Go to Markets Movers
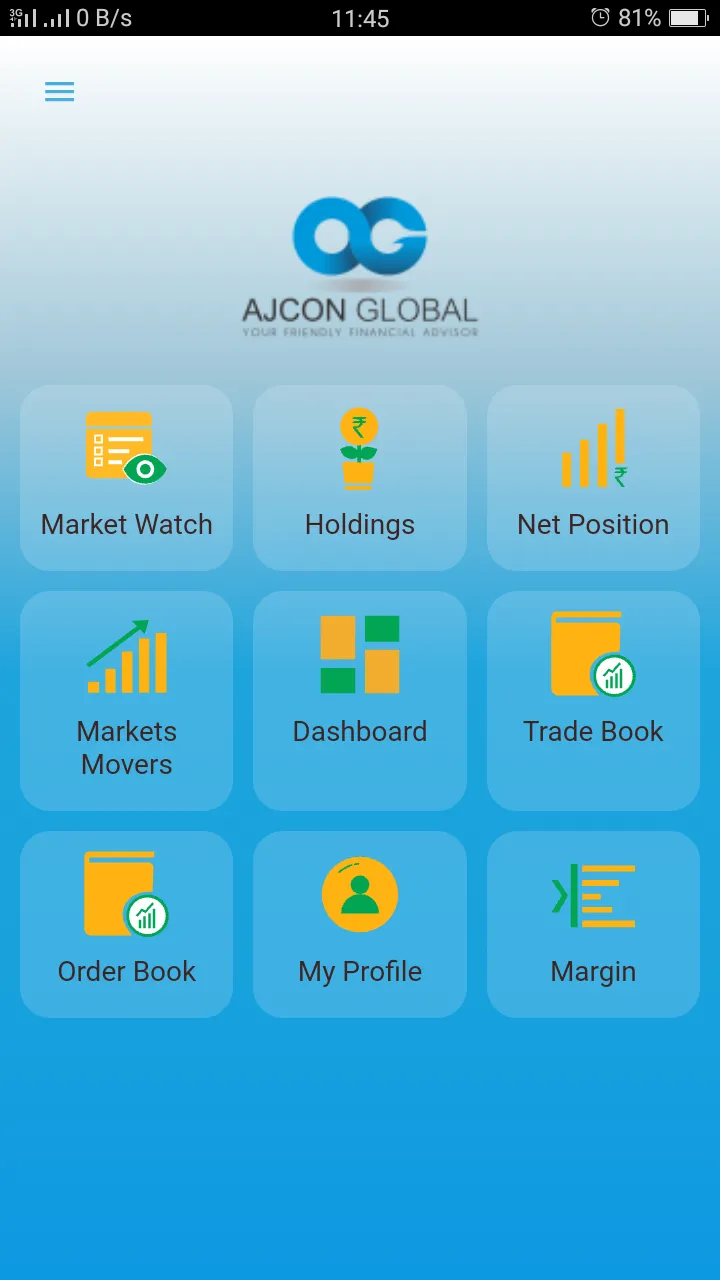720x1280 pixels. point(127,700)
